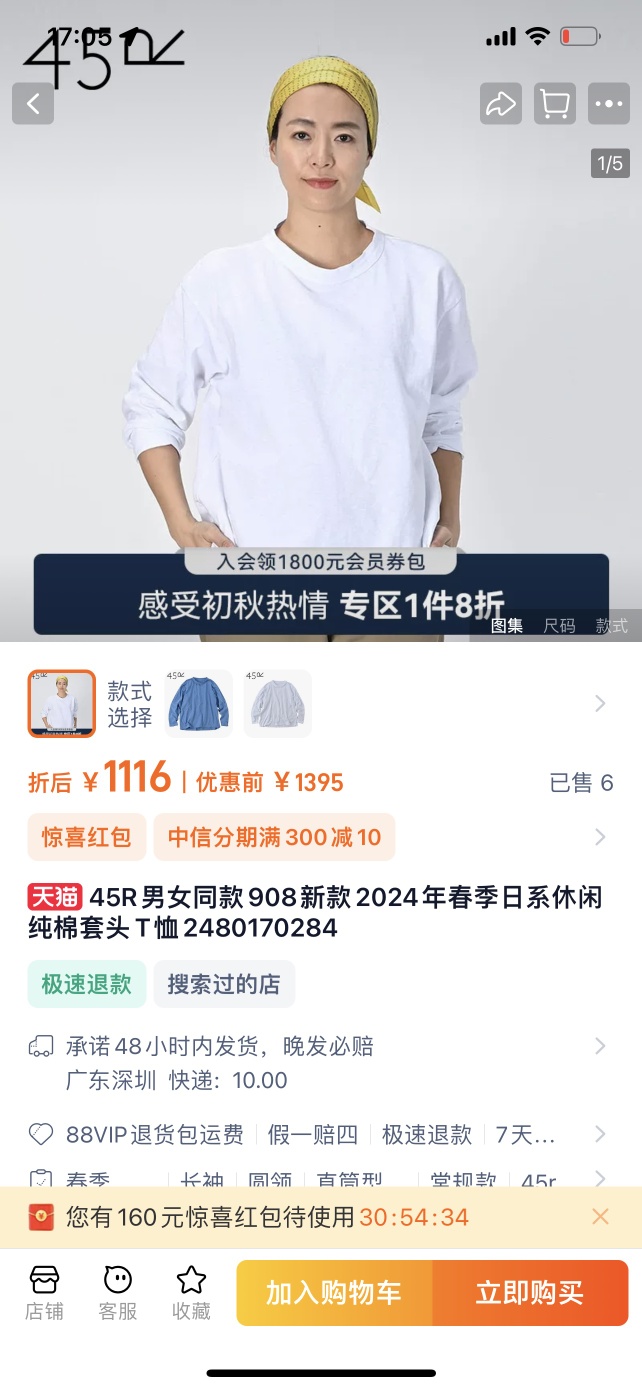Viewport: 642px width, 1389px height.
Task: Go back using the arrow icon
Action: [33, 103]
